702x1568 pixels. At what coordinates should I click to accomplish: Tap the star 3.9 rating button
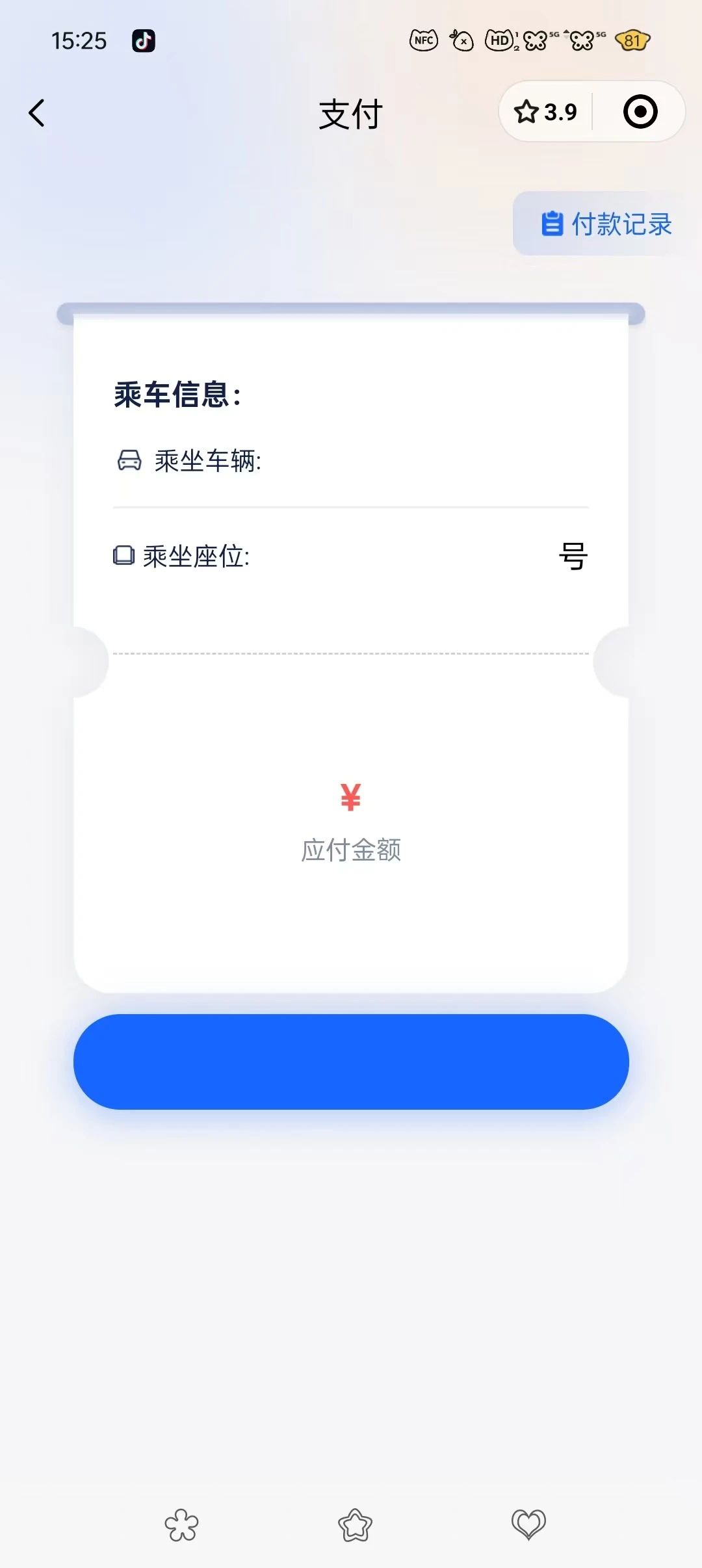pyautogui.click(x=545, y=112)
